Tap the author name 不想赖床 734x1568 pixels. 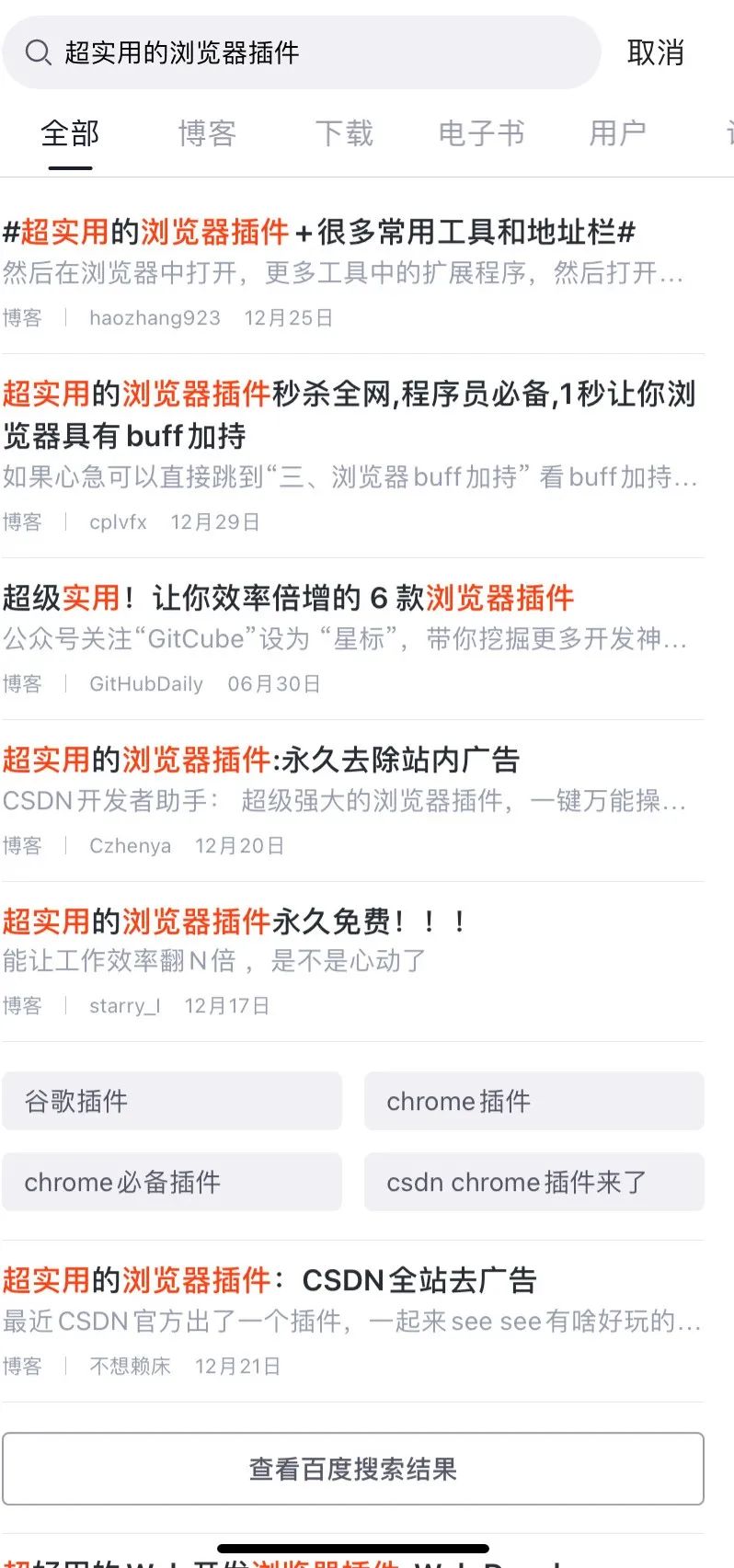[129, 1367]
